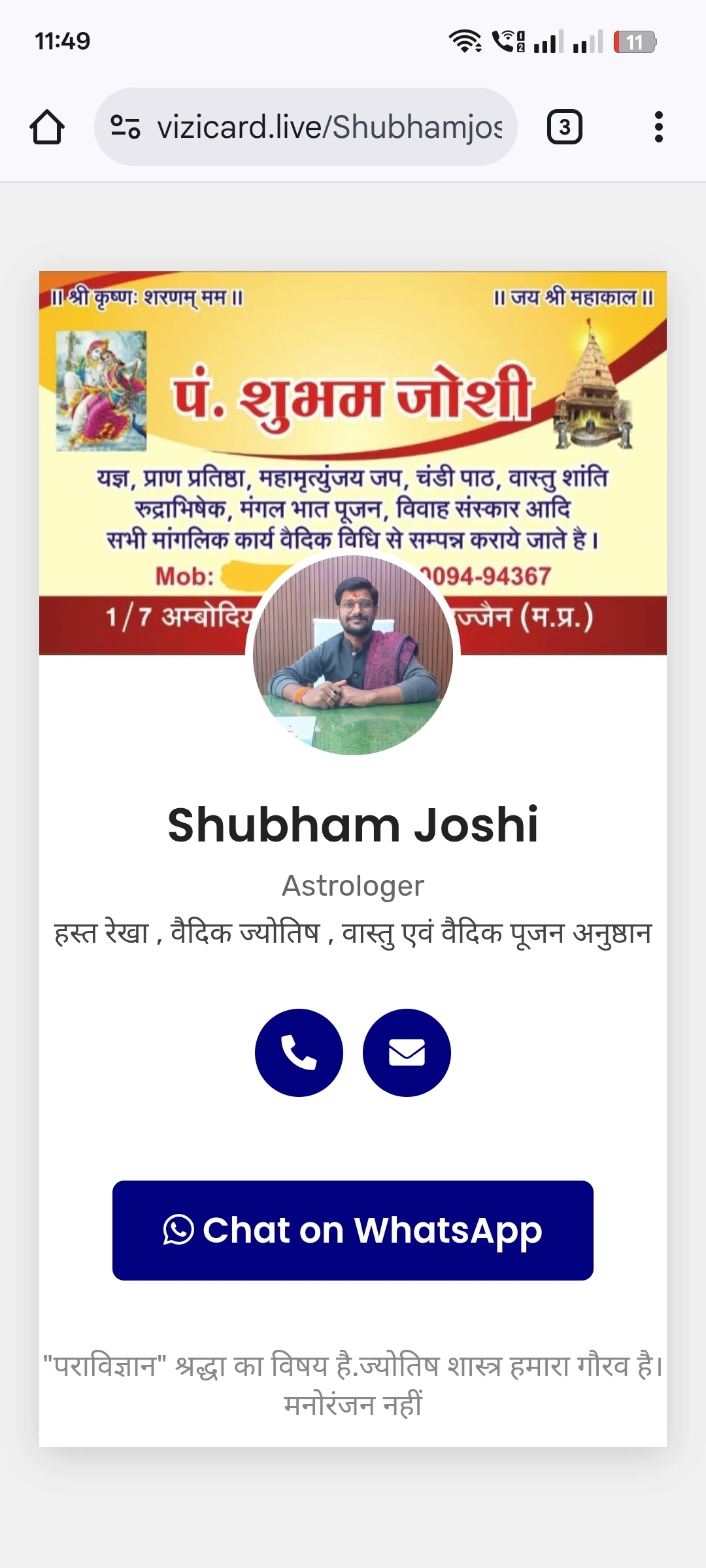Viewport: 706px width, 1568px height.
Task: Tap the WhatsApp icon inside the chat button
Action: [x=178, y=1231]
